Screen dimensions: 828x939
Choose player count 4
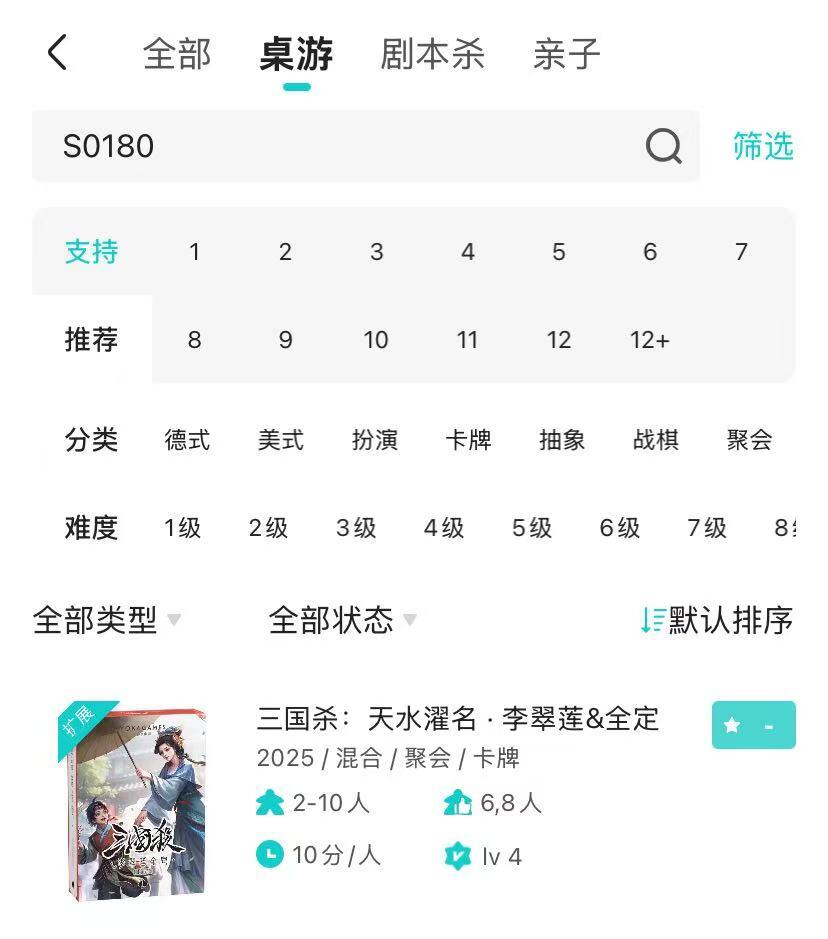point(468,252)
